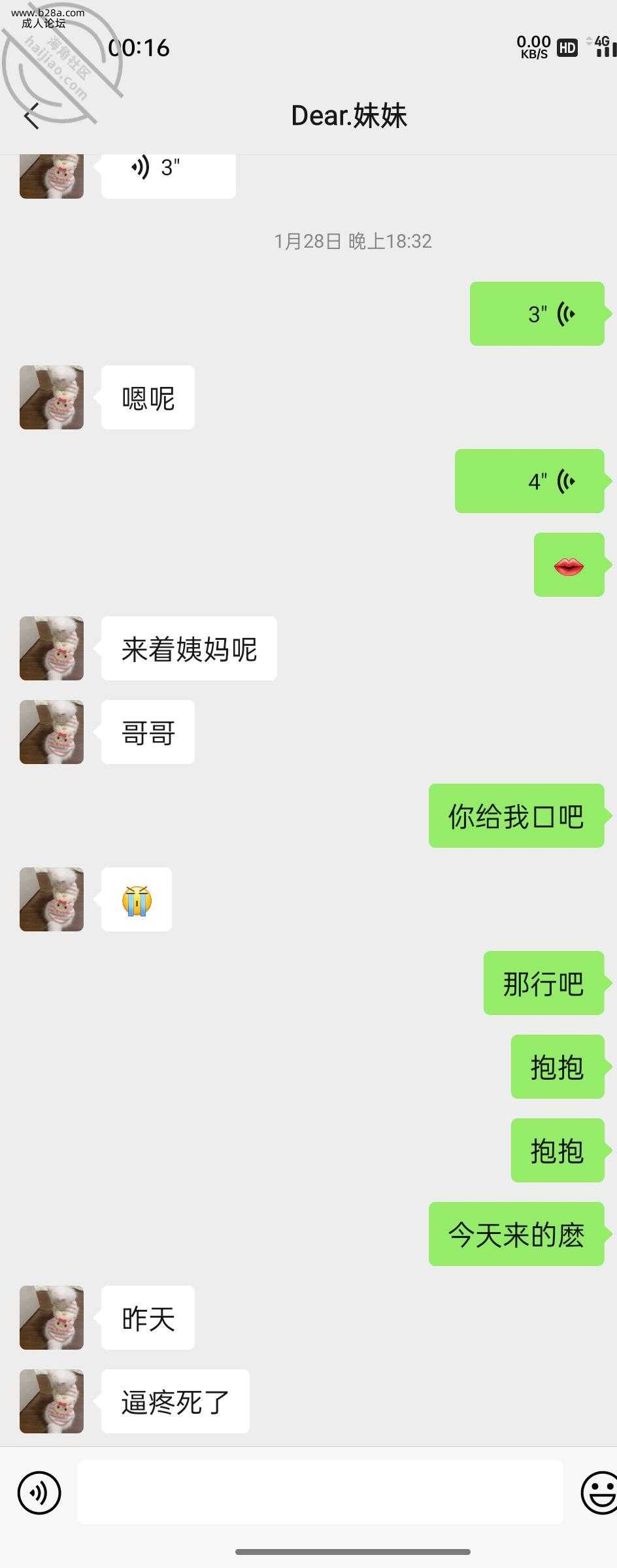Screen dimensions: 617x1568
Task: Play the sent 3" voice message
Action: click(x=537, y=314)
